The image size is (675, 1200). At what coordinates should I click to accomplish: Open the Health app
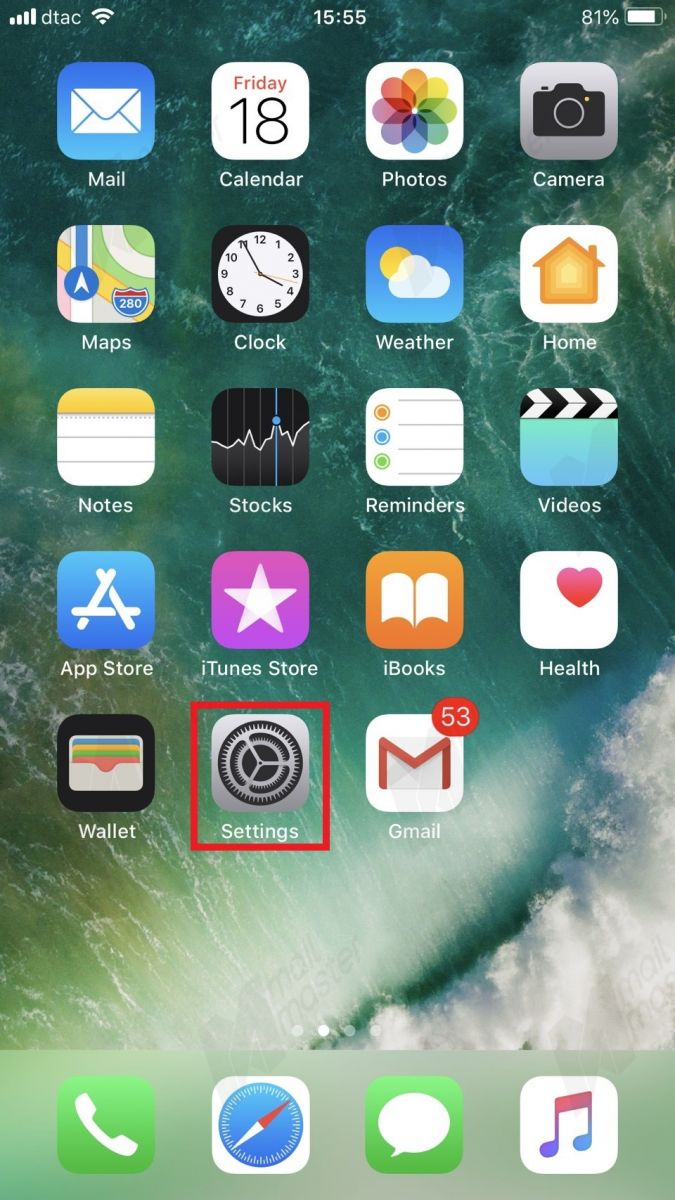click(x=568, y=600)
